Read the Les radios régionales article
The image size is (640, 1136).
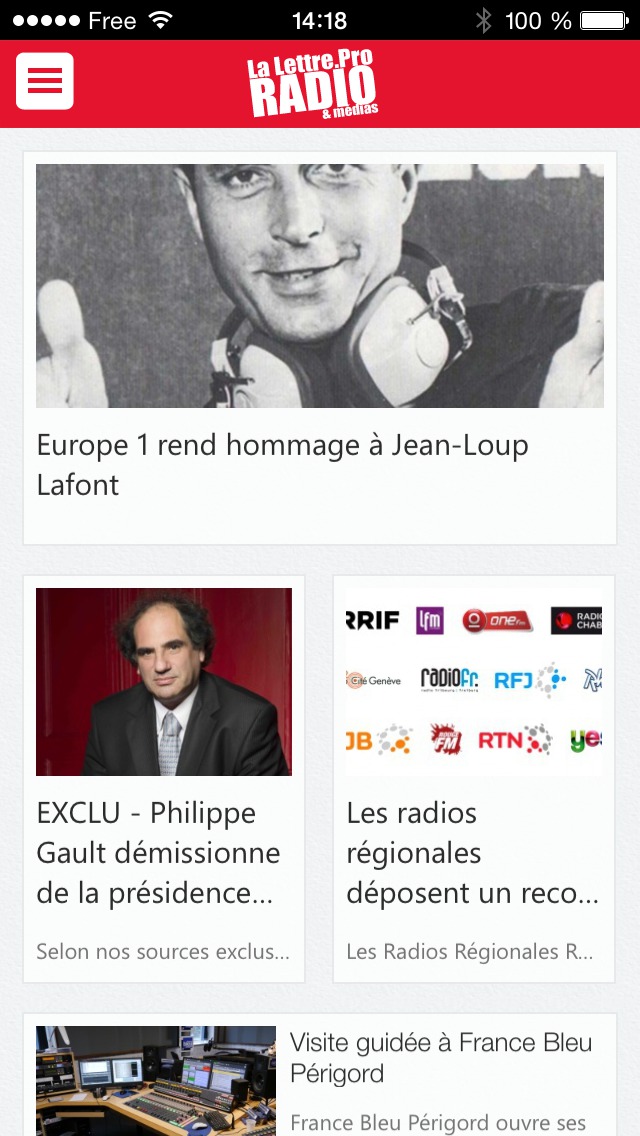pos(474,780)
